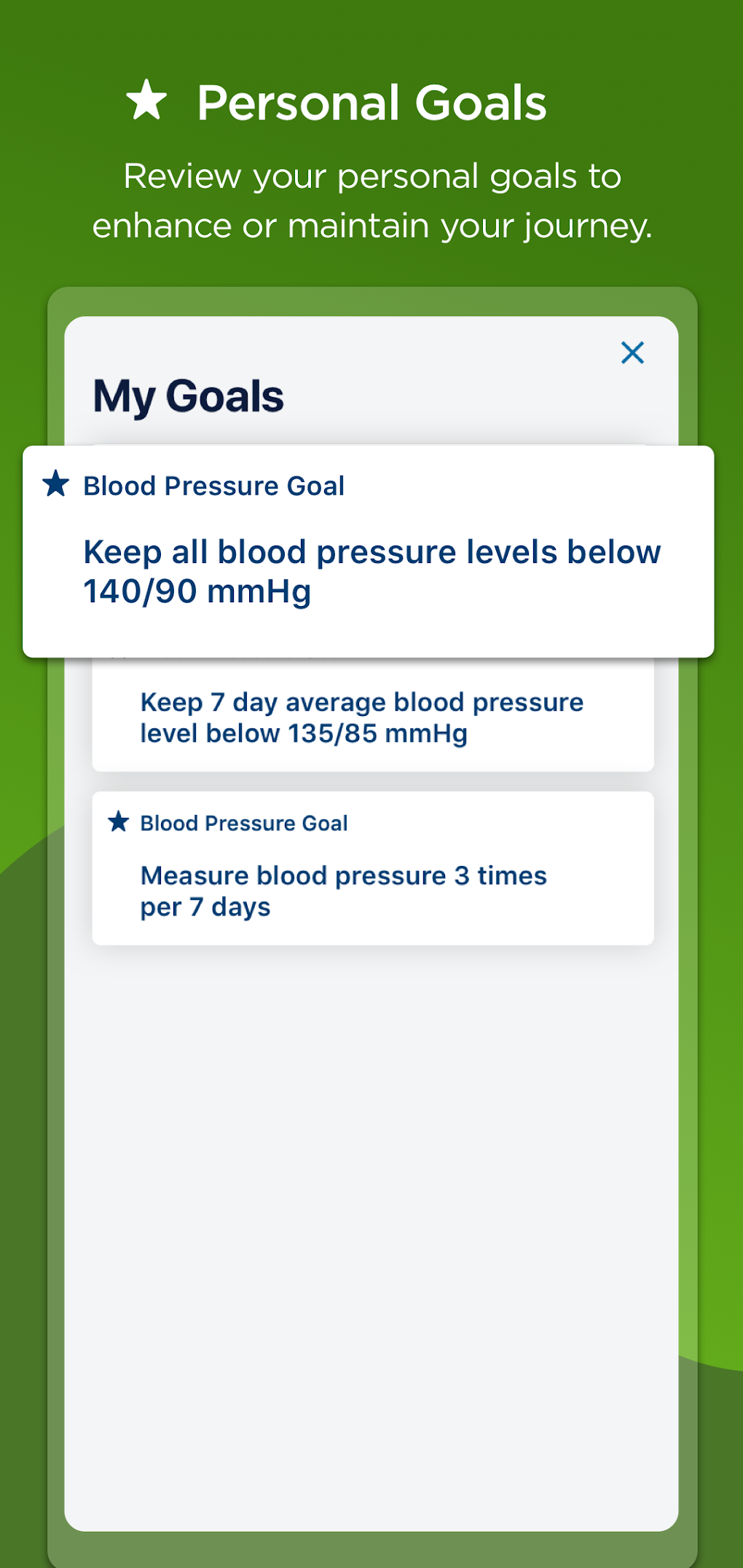
Task: Click the star on the measure blood pressure goal
Action: (119, 822)
